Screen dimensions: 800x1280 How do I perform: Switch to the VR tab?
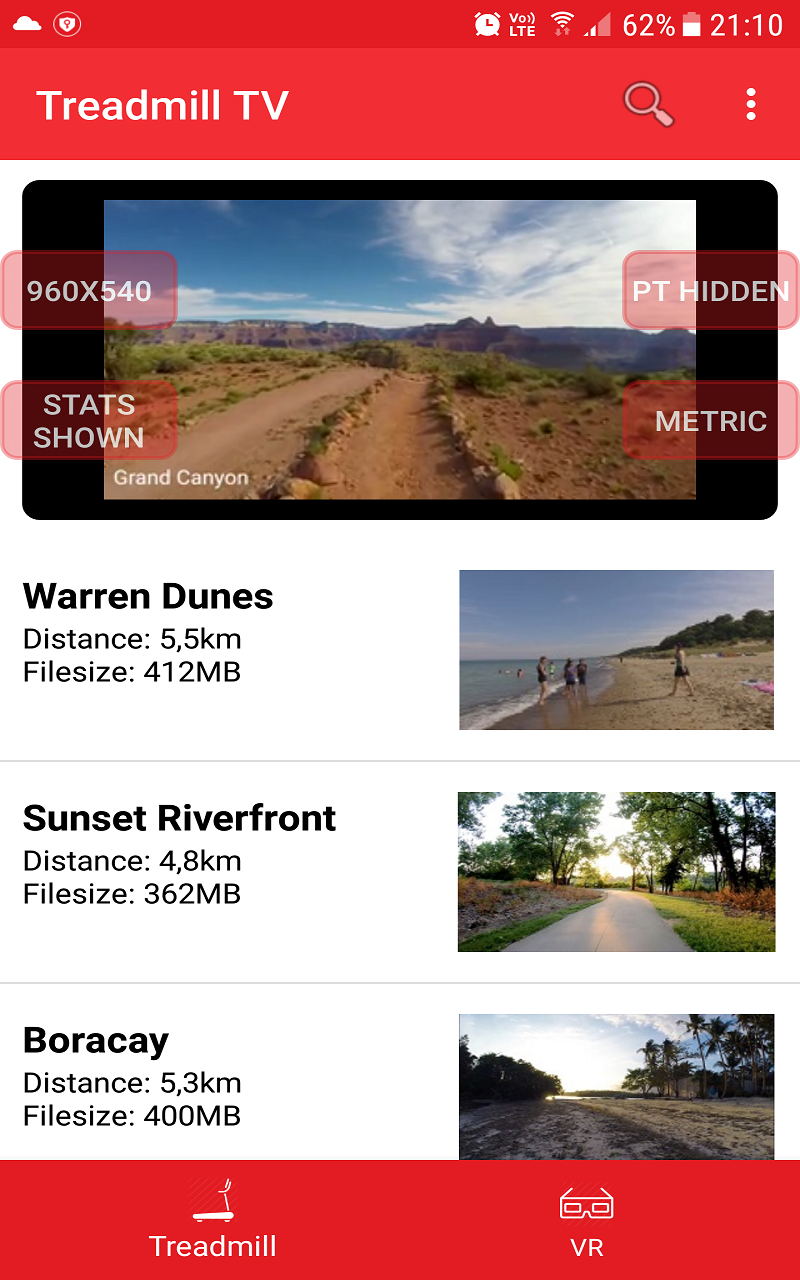click(x=586, y=1220)
